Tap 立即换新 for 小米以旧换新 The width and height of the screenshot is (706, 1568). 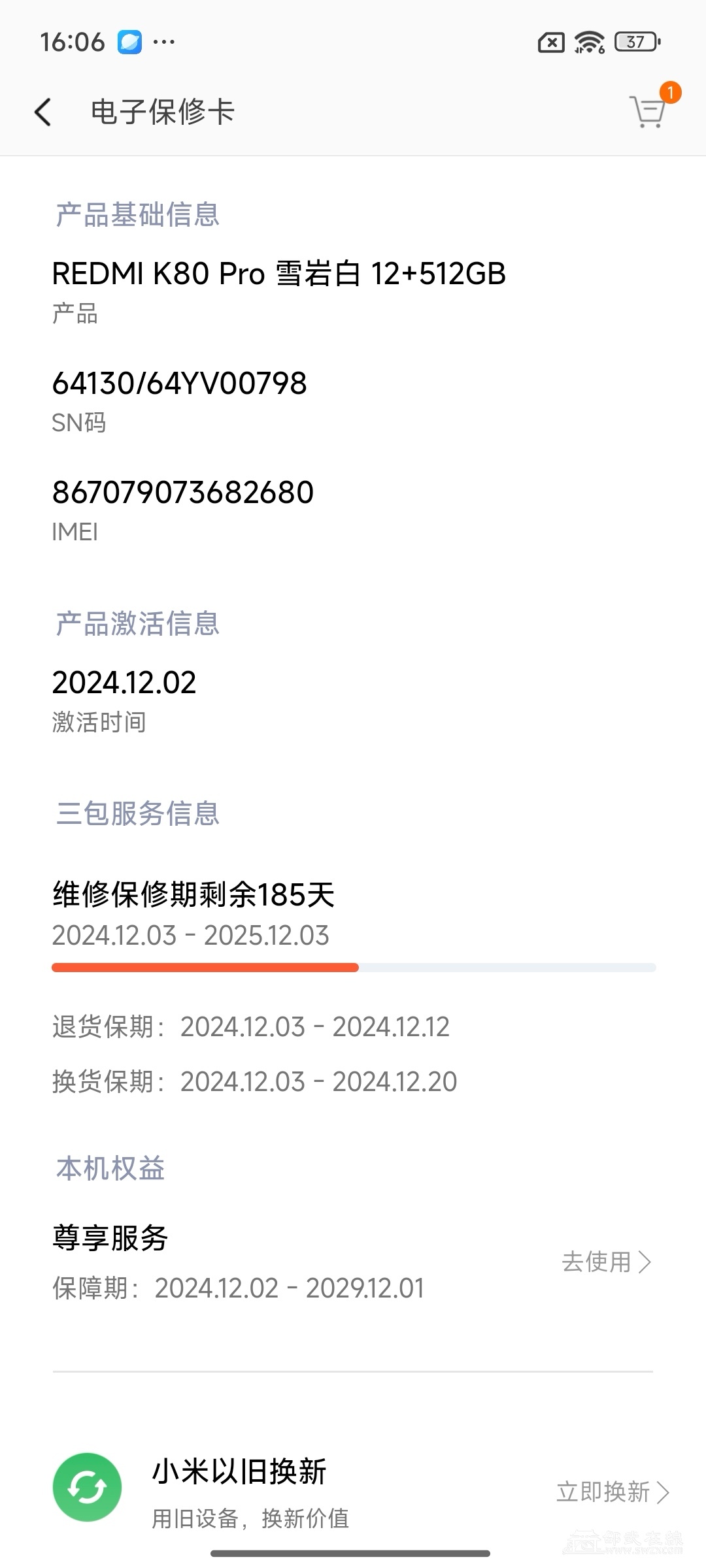tap(613, 1492)
